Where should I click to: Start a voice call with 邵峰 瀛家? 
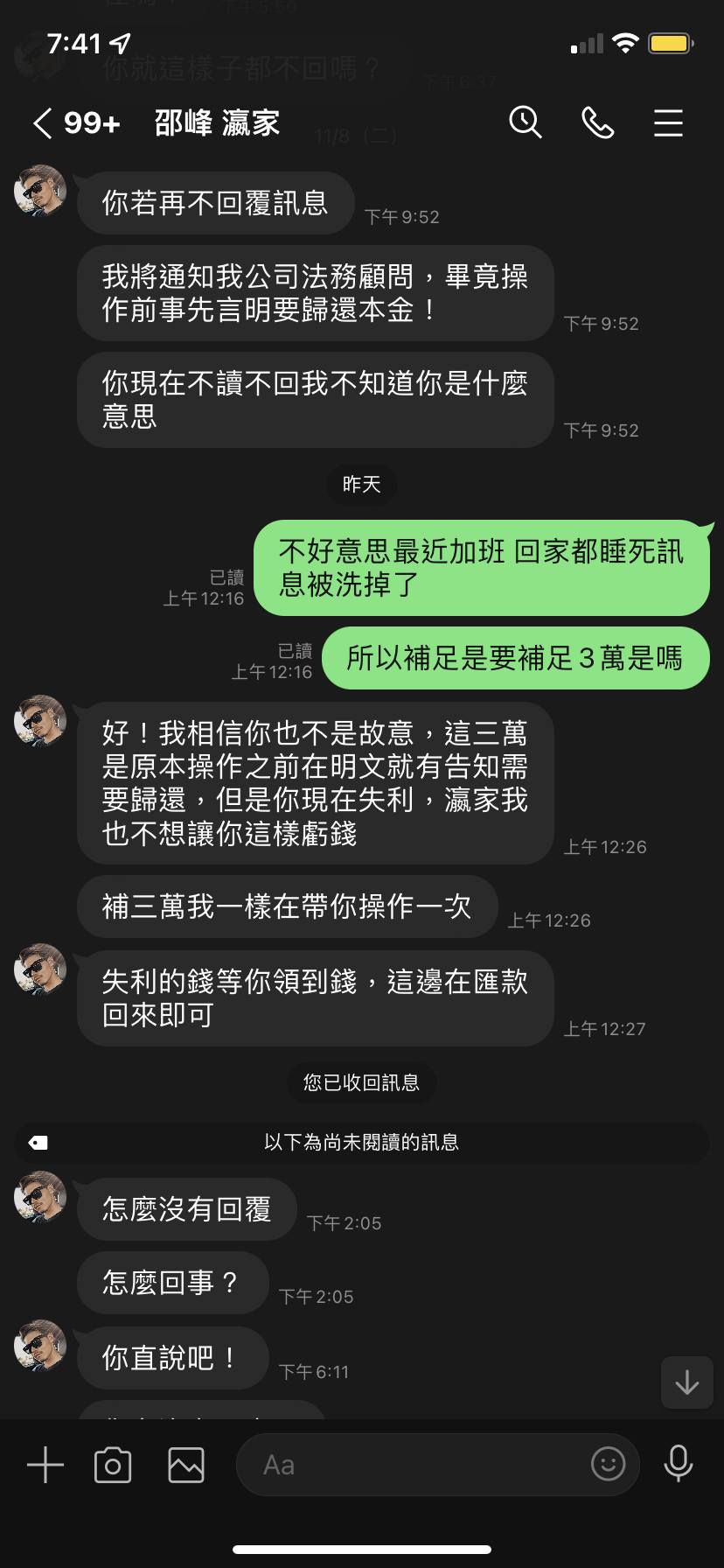pos(597,122)
